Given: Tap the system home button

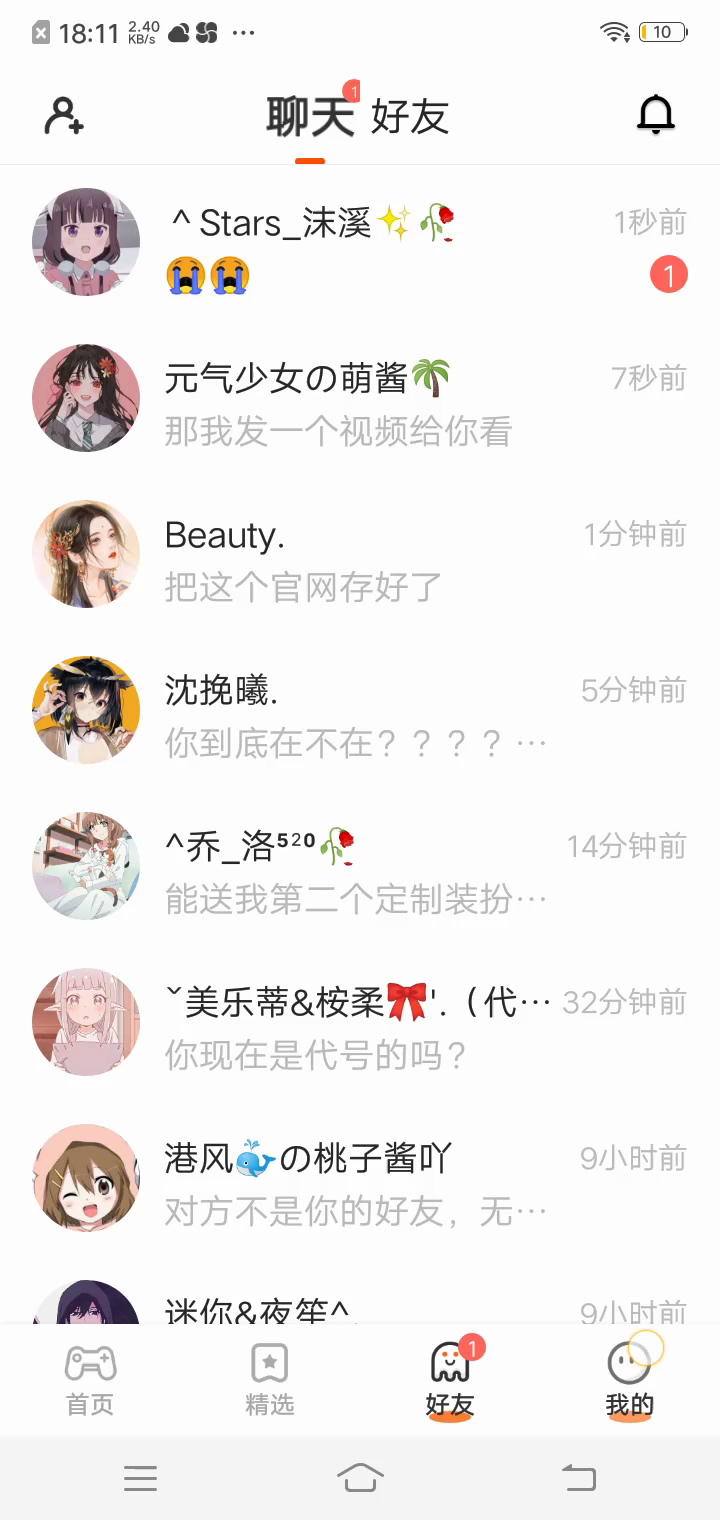Looking at the screenshot, I should click(360, 1477).
